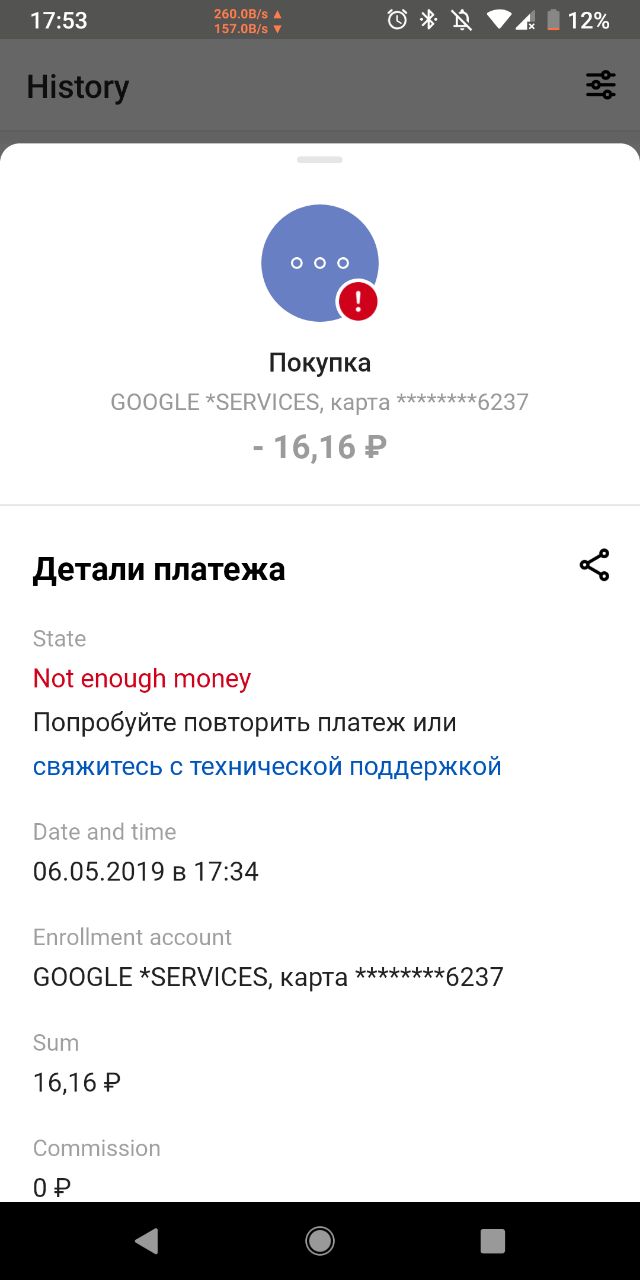Viewport: 640px width, 1280px height.
Task: Tap the system back button
Action: click(147, 1241)
